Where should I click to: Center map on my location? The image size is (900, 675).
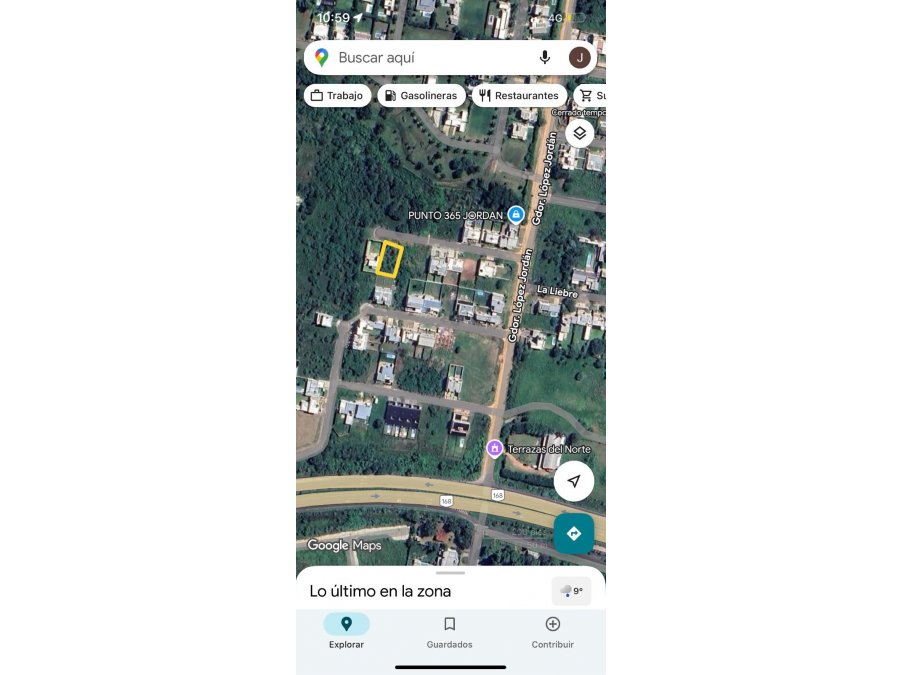coord(574,481)
